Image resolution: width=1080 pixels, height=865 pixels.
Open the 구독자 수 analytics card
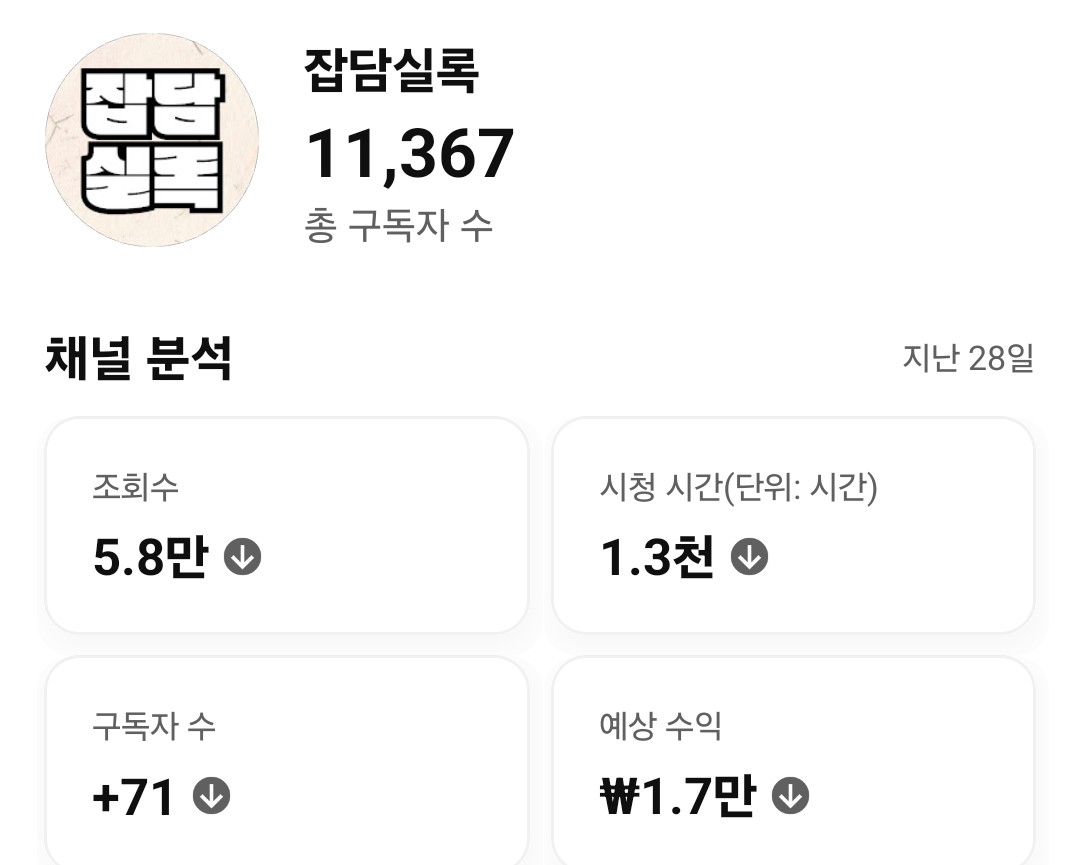[x=286, y=762]
